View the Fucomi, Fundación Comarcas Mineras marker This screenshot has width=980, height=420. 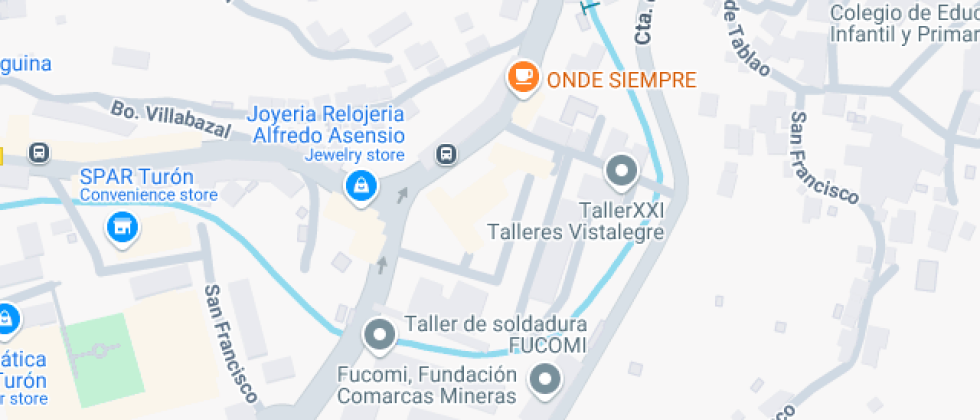545,379
